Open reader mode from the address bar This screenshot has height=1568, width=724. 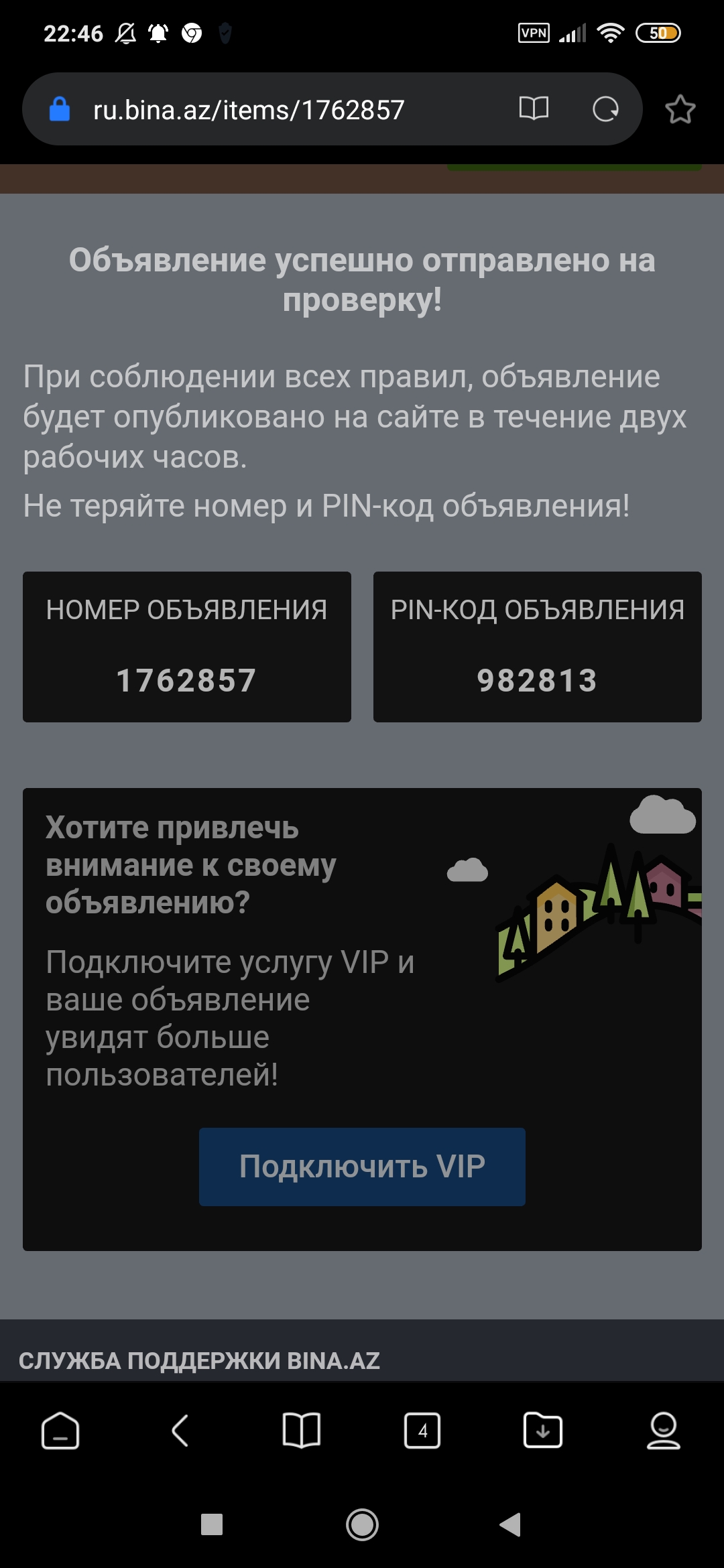tap(534, 109)
